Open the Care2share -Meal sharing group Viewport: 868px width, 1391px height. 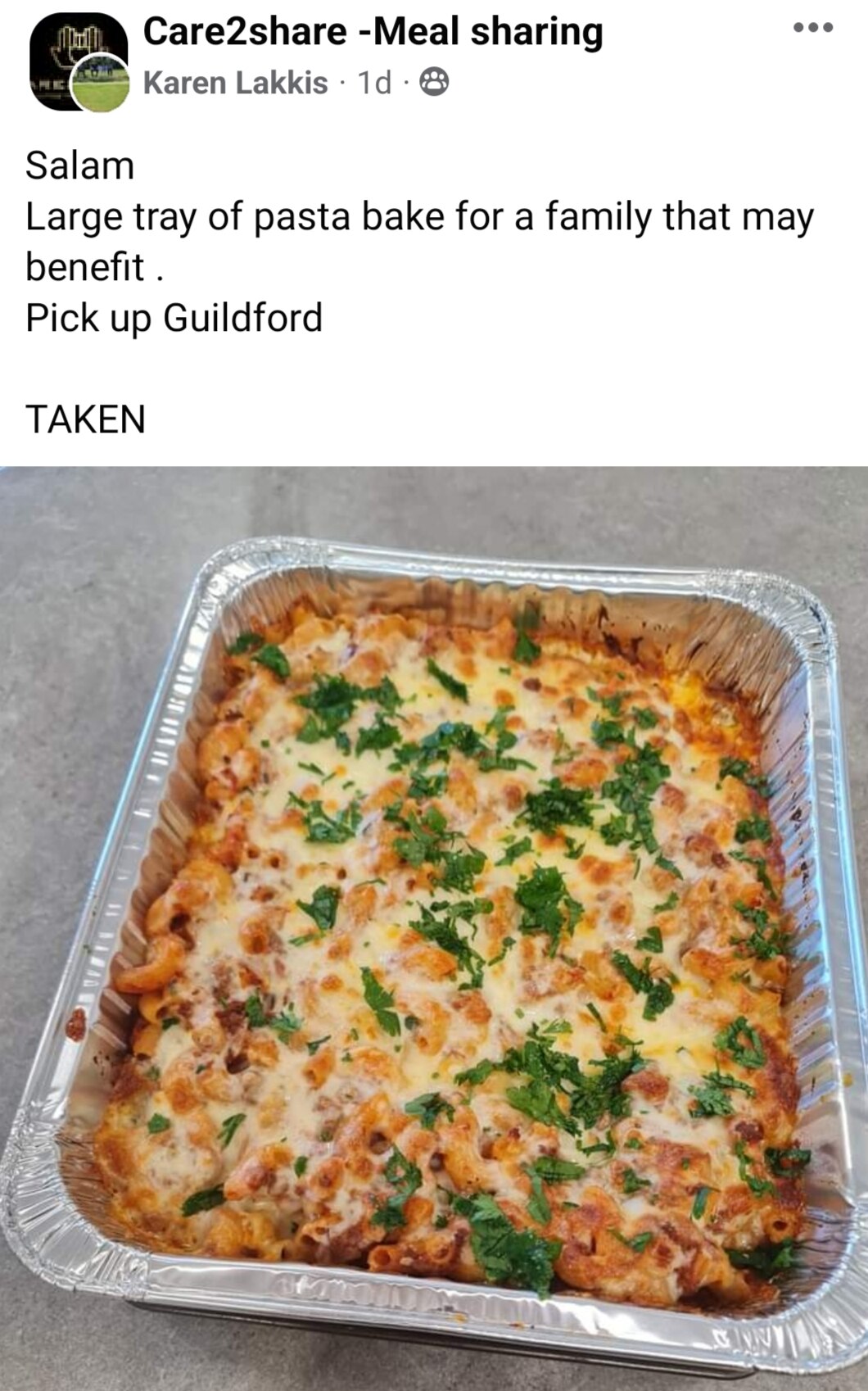point(373,32)
